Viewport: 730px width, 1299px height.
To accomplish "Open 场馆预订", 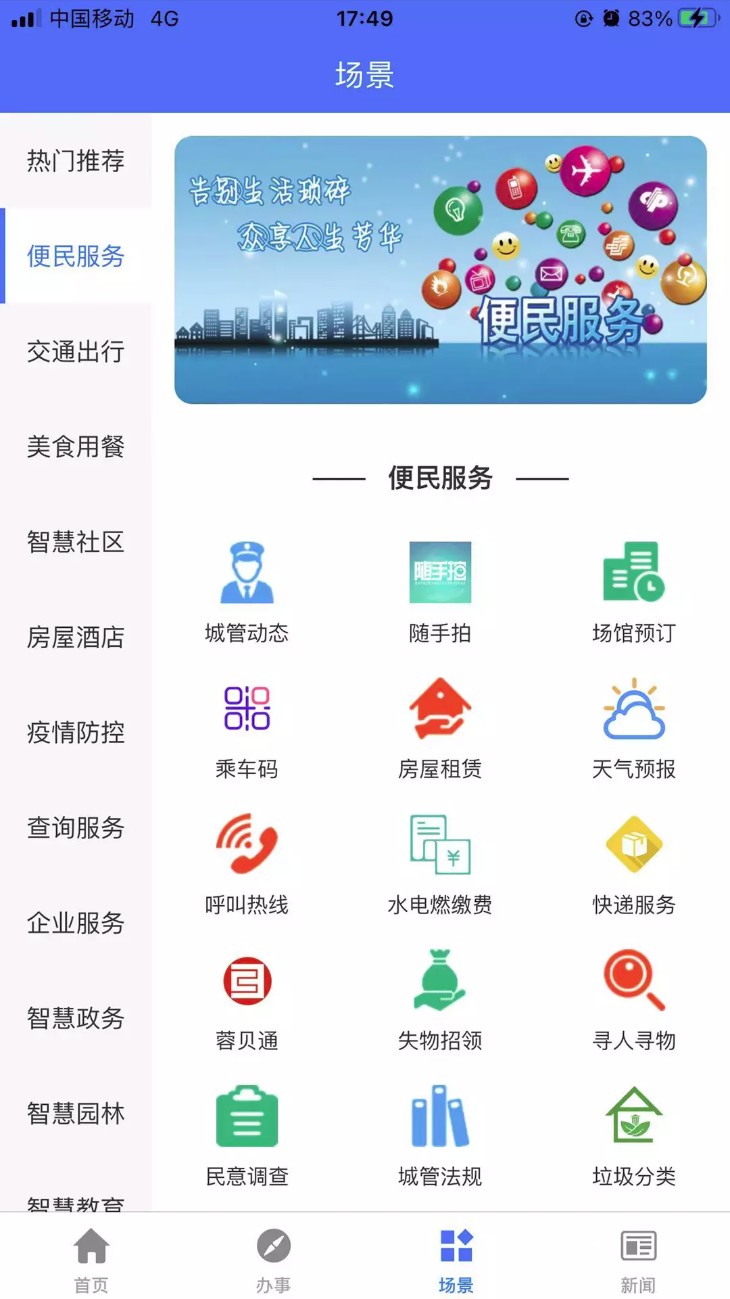I will click(634, 591).
